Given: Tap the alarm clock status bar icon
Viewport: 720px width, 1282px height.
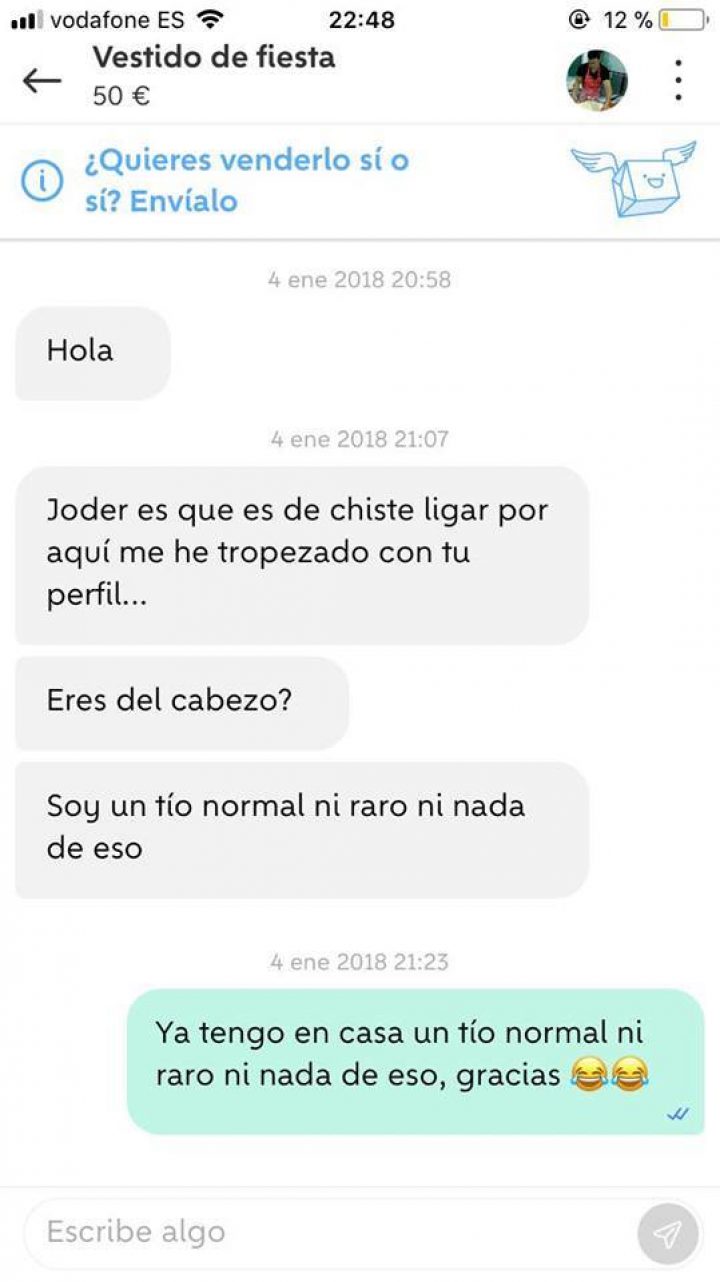Looking at the screenshot, I should click(x=581, y=18).
